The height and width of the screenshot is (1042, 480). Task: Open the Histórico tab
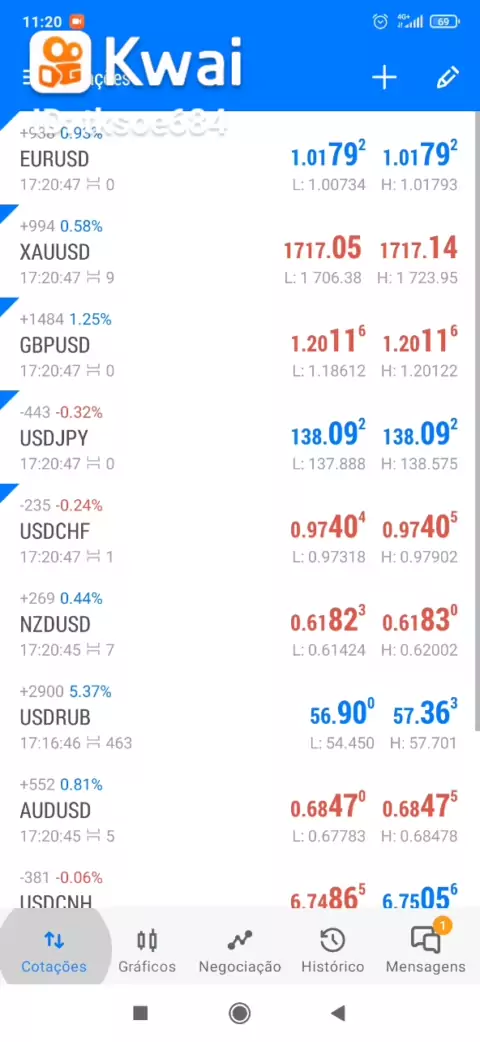[x=332, y=950]
